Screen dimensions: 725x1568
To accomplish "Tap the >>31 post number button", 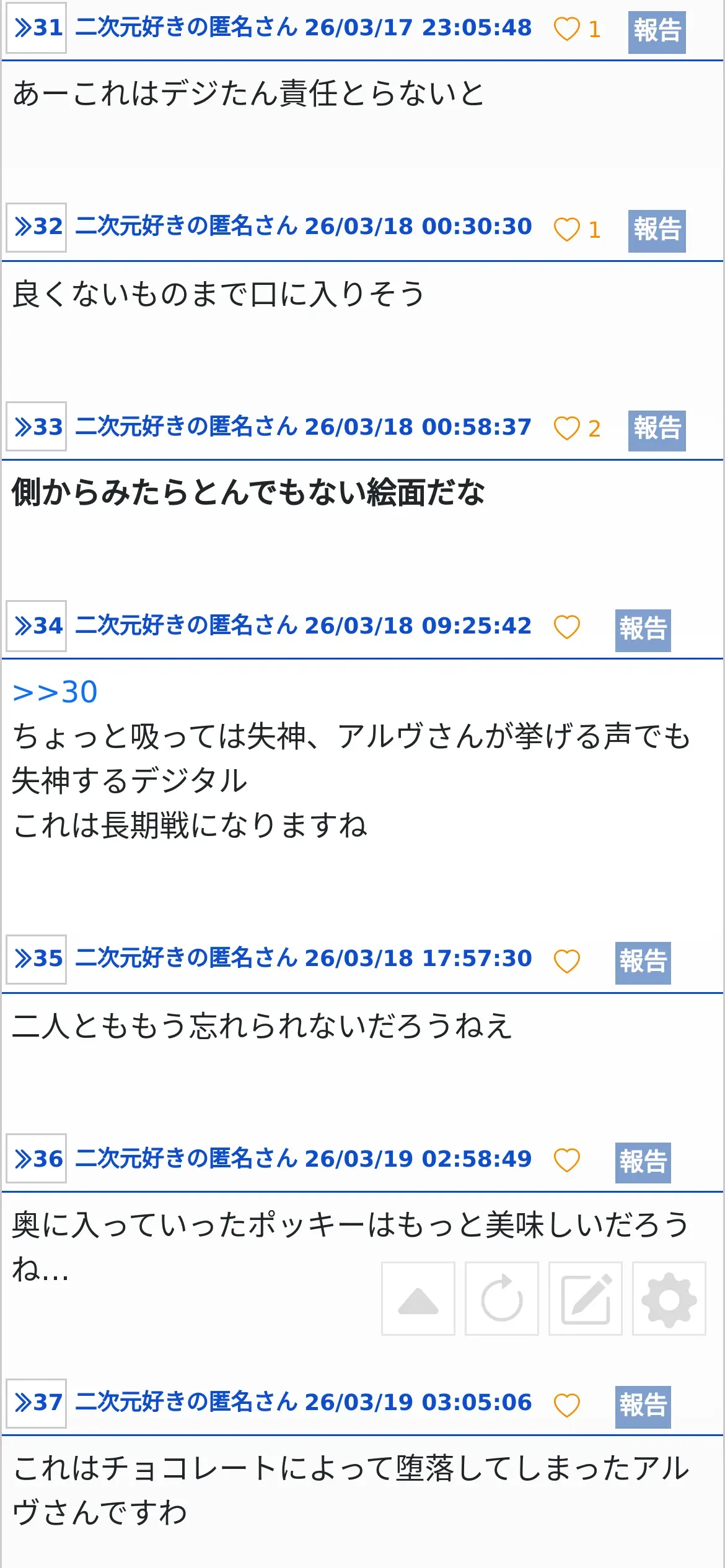I will coord(37,28).
